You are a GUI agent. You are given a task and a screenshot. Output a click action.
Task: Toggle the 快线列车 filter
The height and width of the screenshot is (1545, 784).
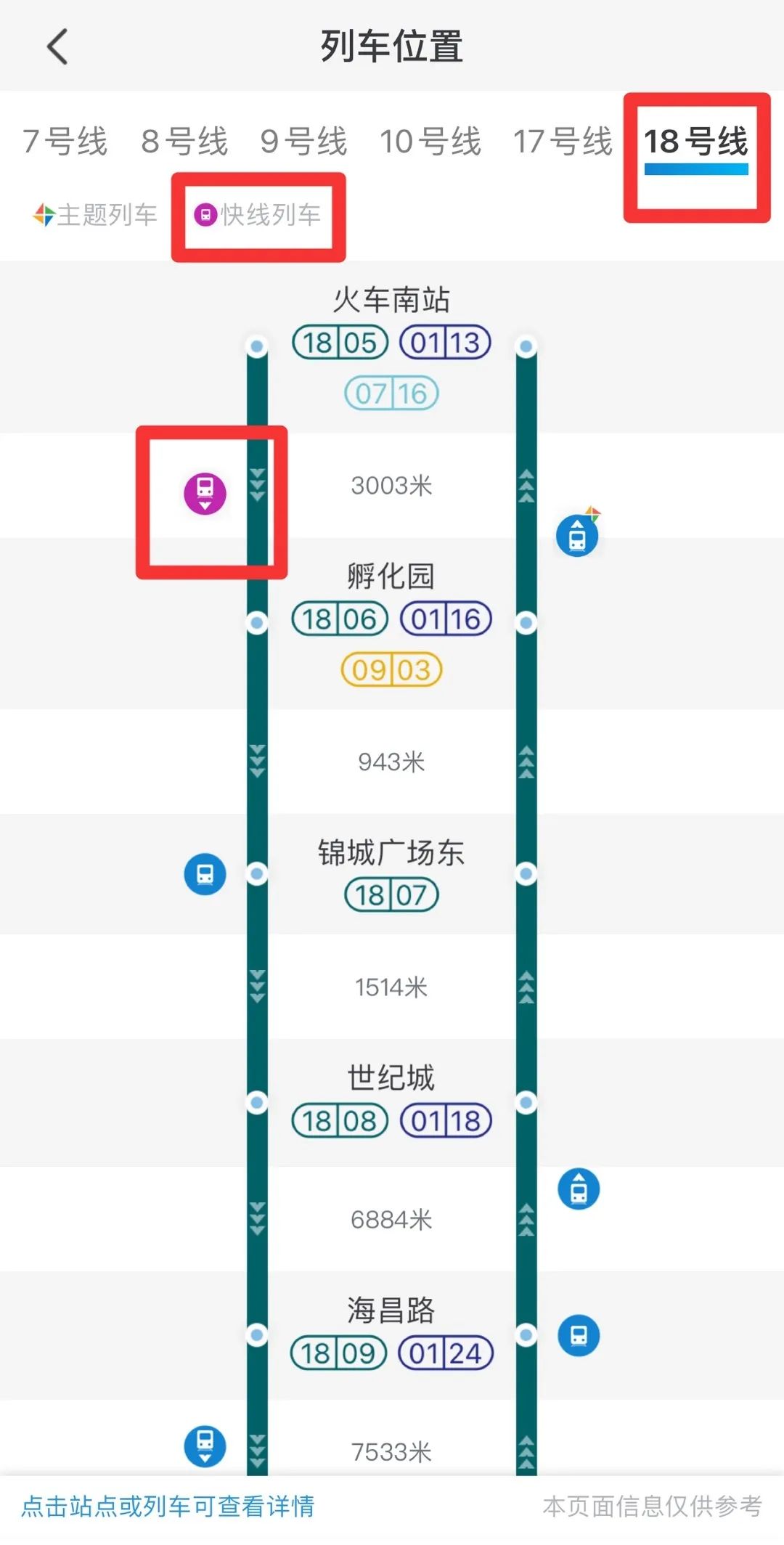pyautogui.click(x=259, y=216)
